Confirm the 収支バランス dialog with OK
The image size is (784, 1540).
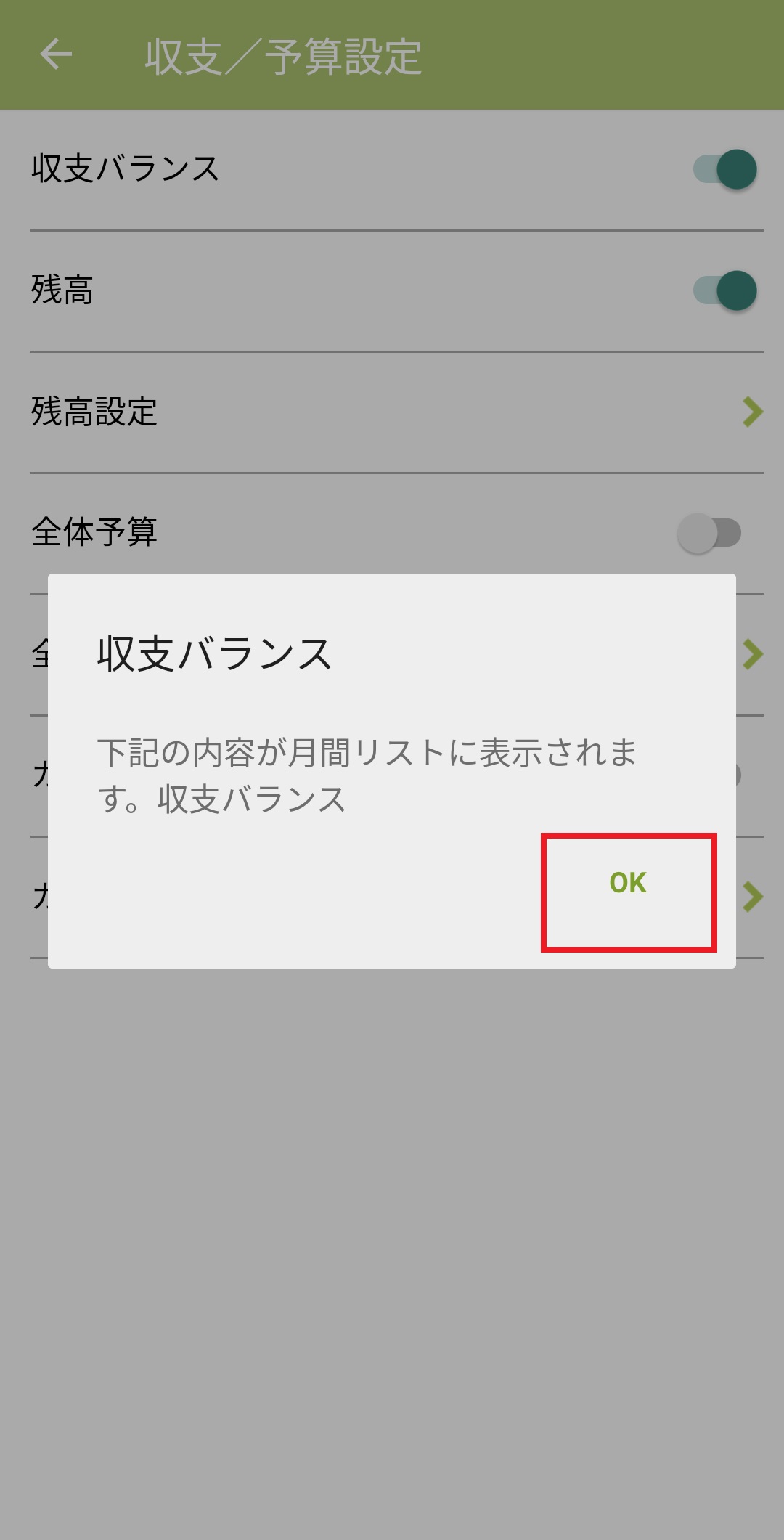(629, 884)
